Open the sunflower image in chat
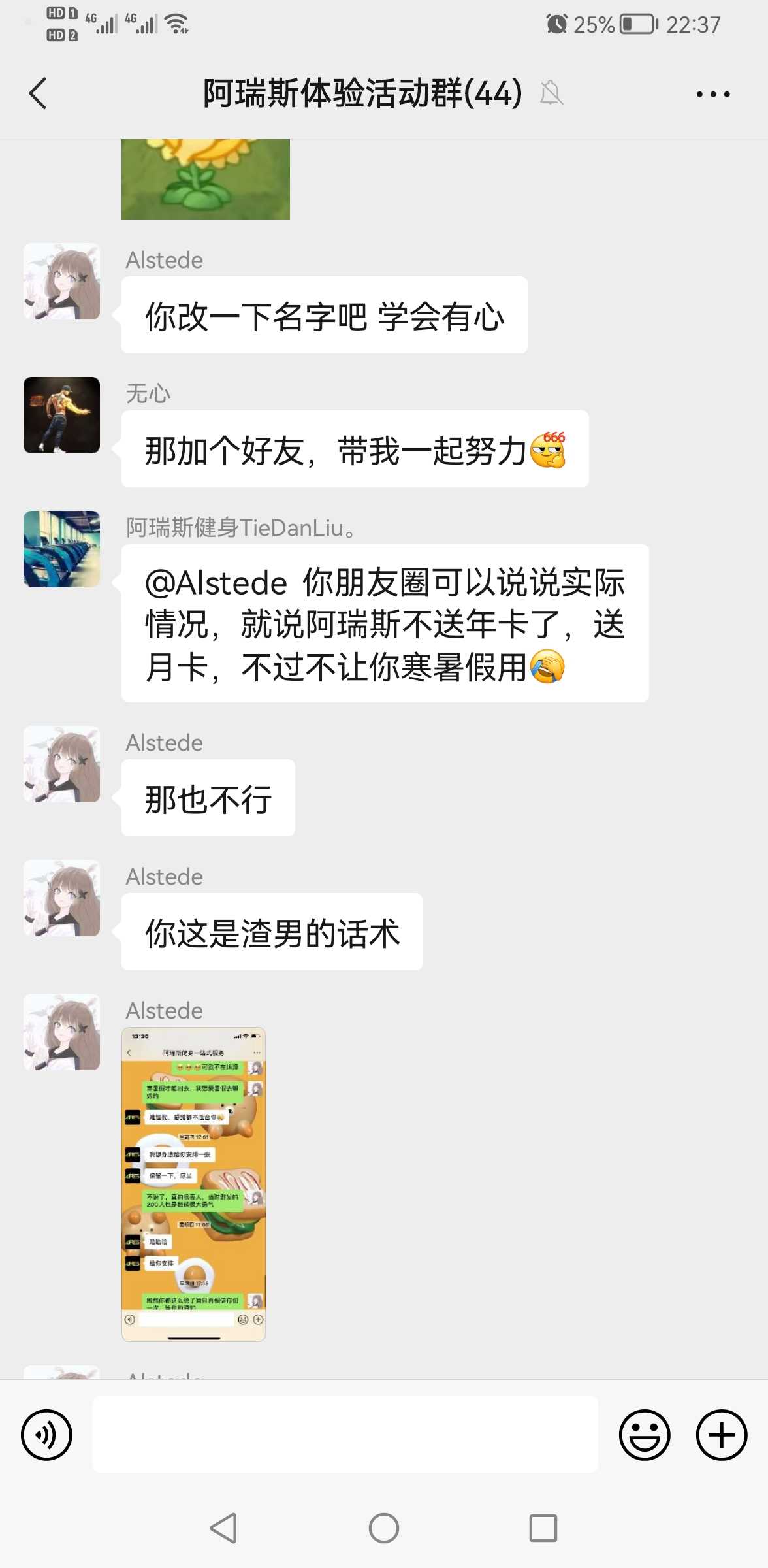This screenshot has width=768, height=1568. tap(206, 179)
